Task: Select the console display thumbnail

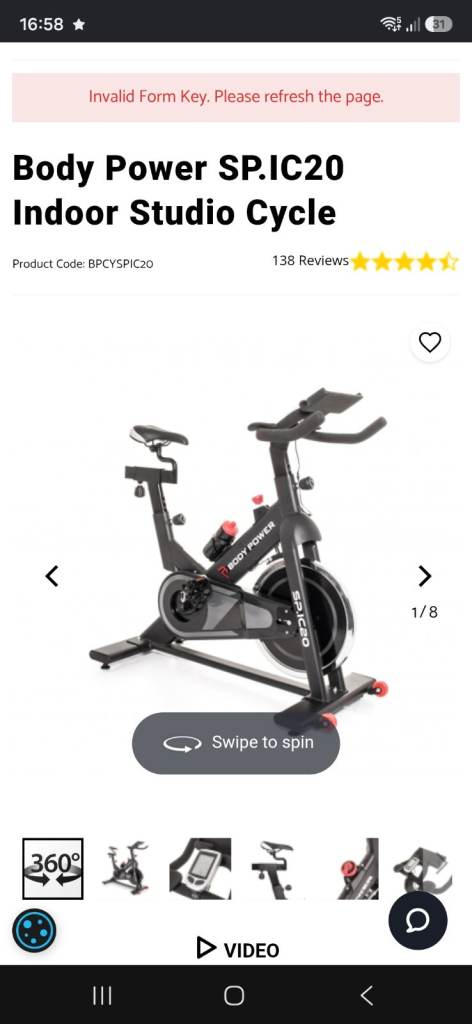Action: click(200, 869)
